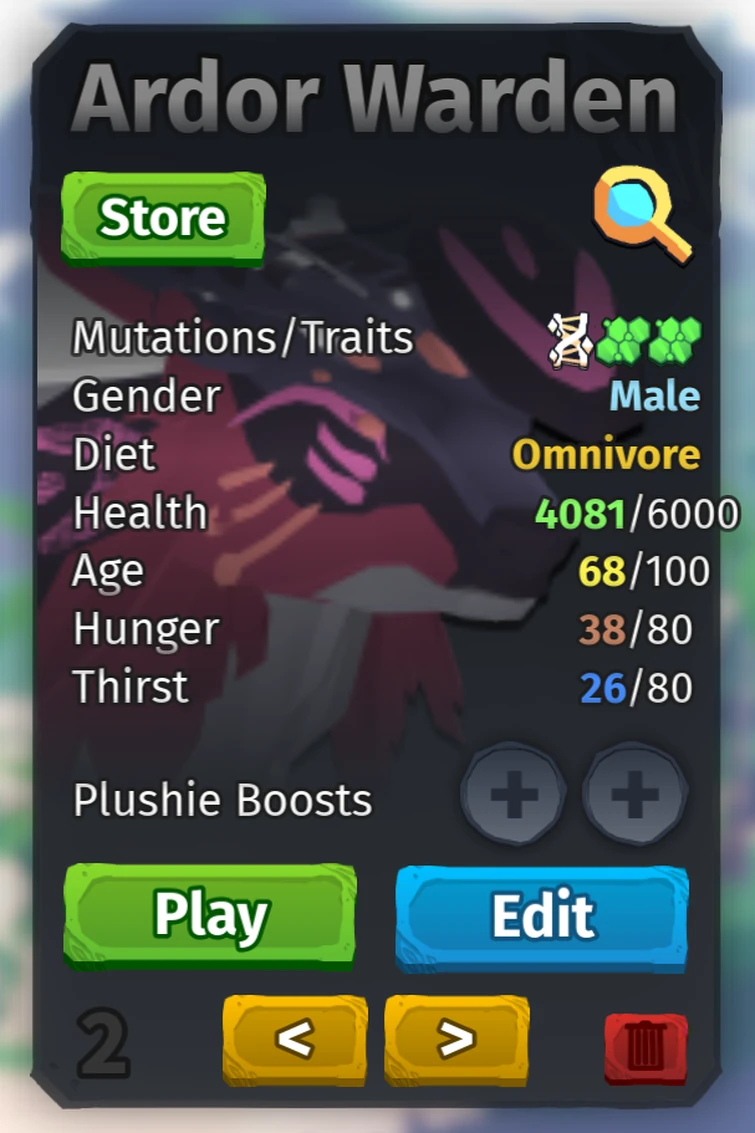Go to the next creature slot

point(456,1040)
